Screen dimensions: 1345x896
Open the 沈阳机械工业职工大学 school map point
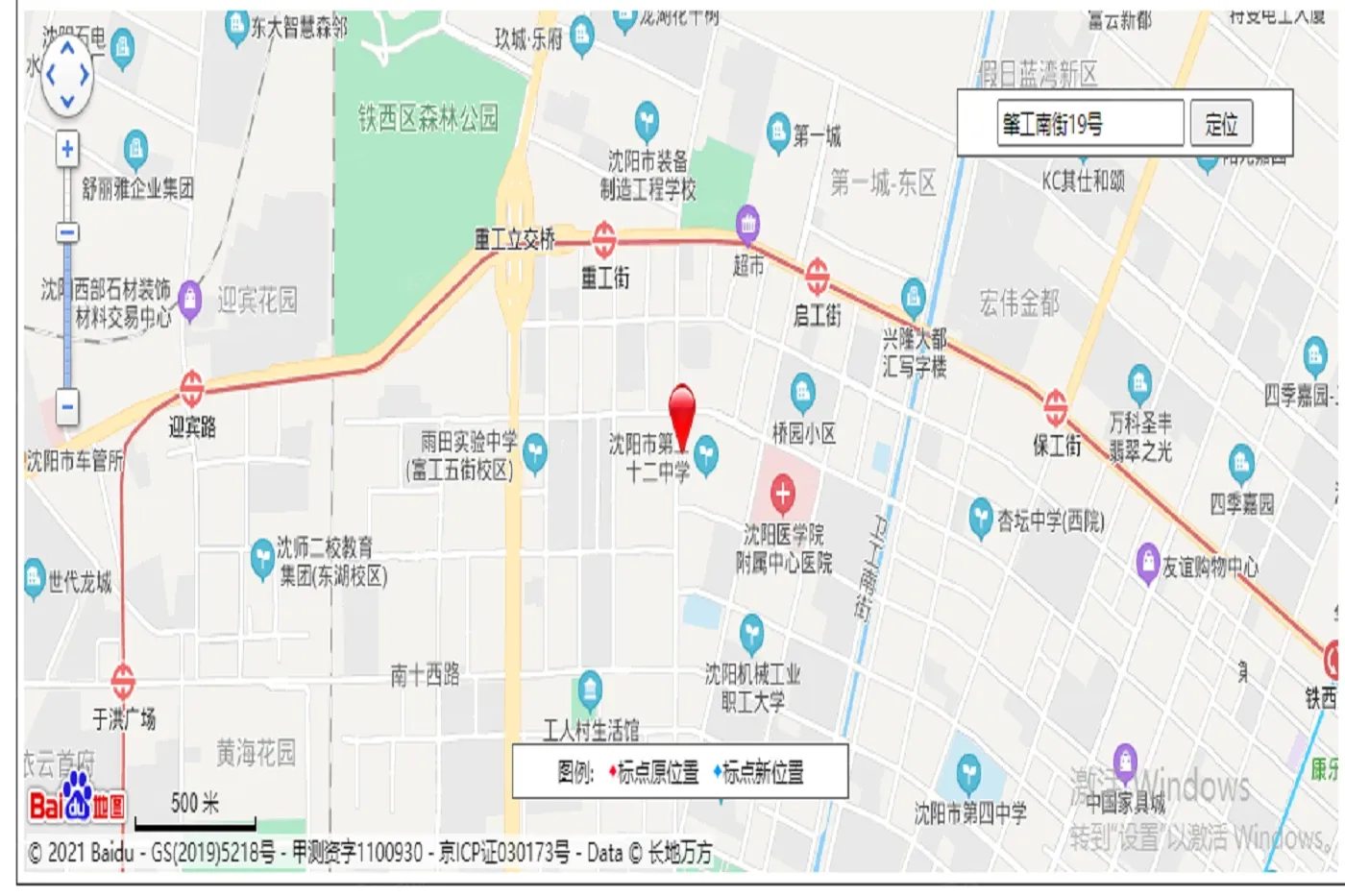point(751,635)
